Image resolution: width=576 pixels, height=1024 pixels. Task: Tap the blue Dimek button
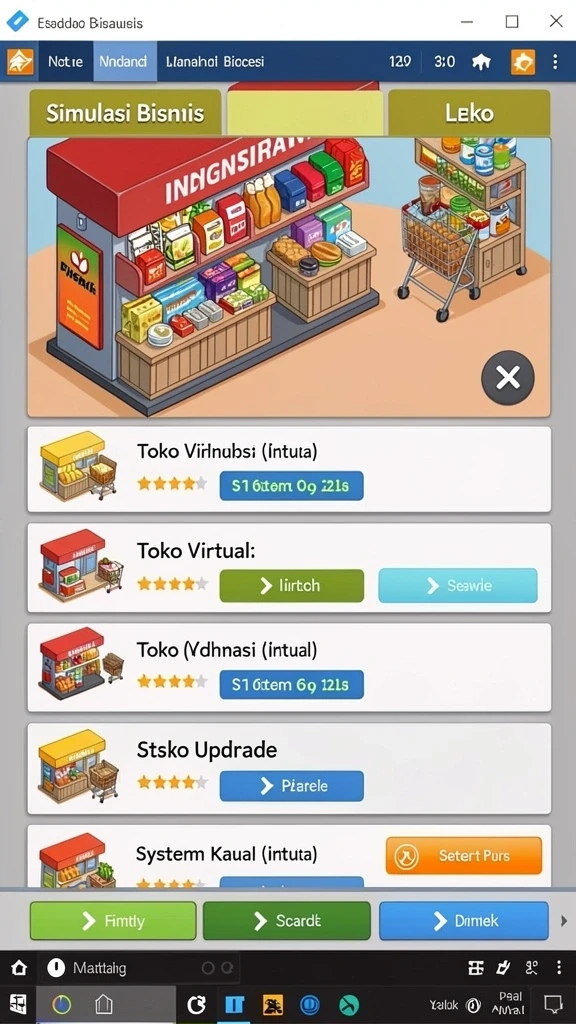pyautogui.click(x=464, y=921)
